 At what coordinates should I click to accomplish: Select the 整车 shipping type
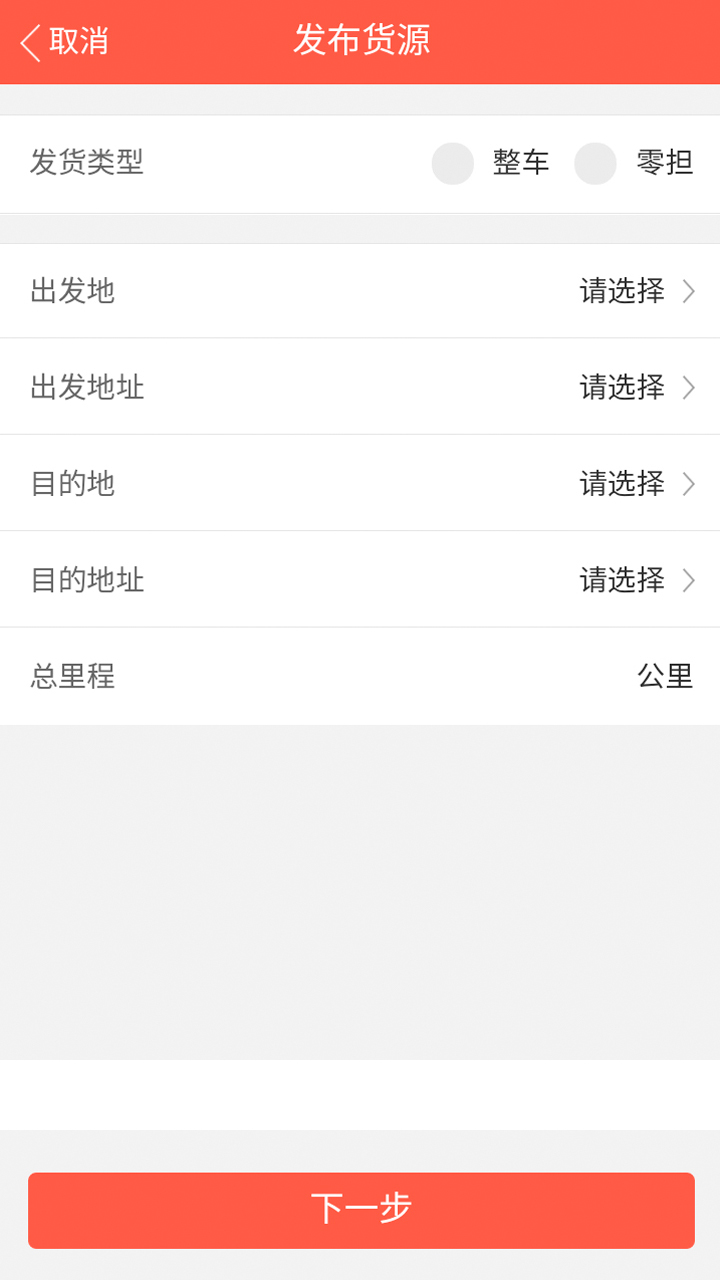(x=453, y=164)
